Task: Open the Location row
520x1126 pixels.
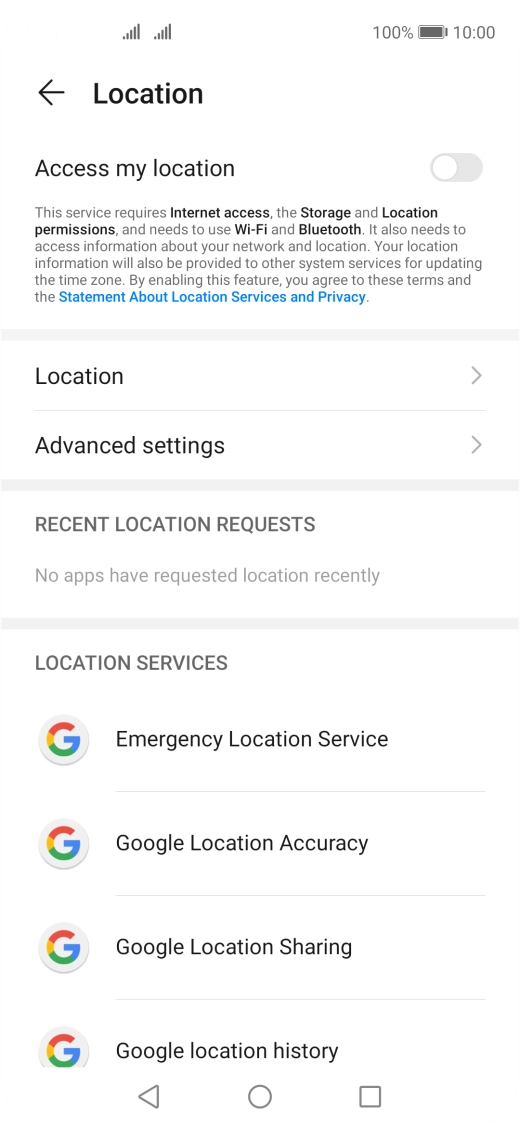Action: [260, 376]
